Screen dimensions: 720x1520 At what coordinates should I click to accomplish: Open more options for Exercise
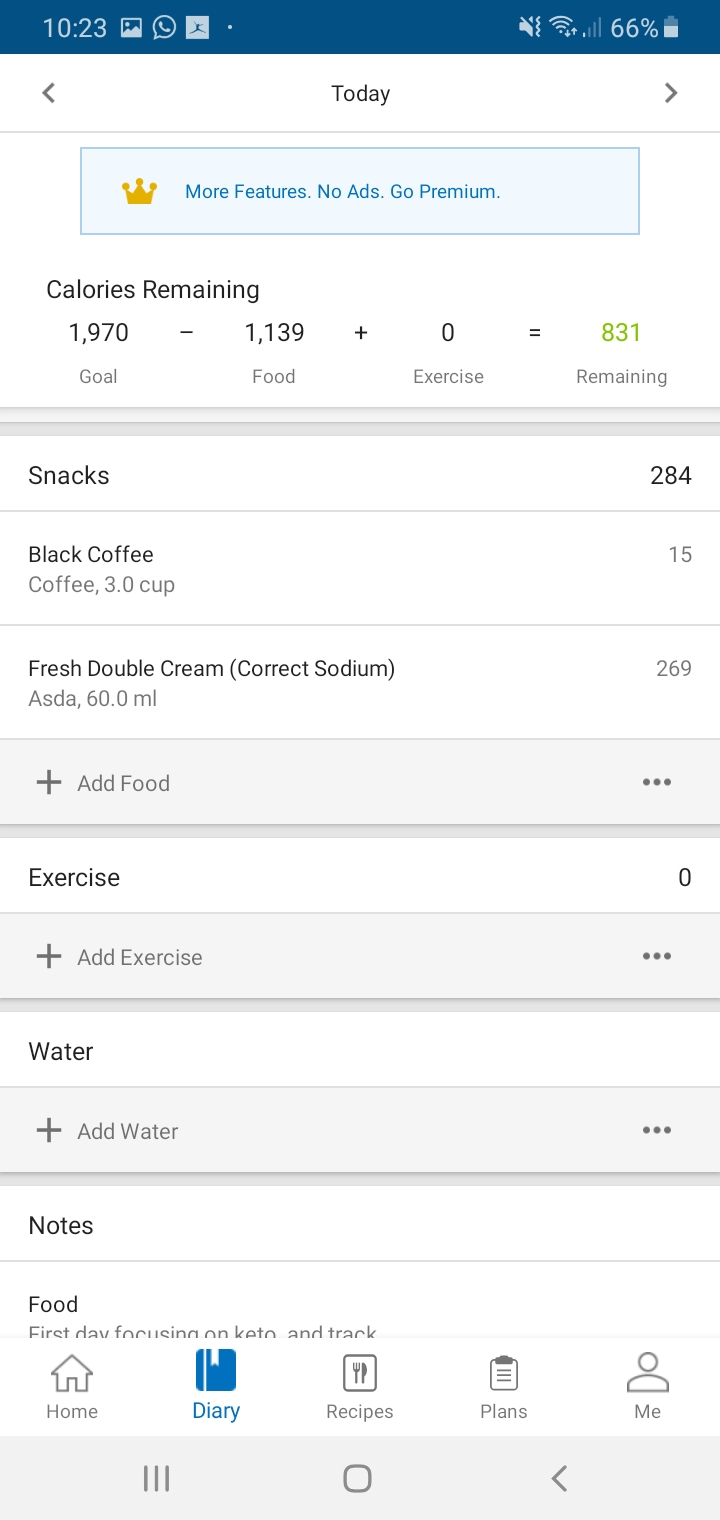point(657,956)
